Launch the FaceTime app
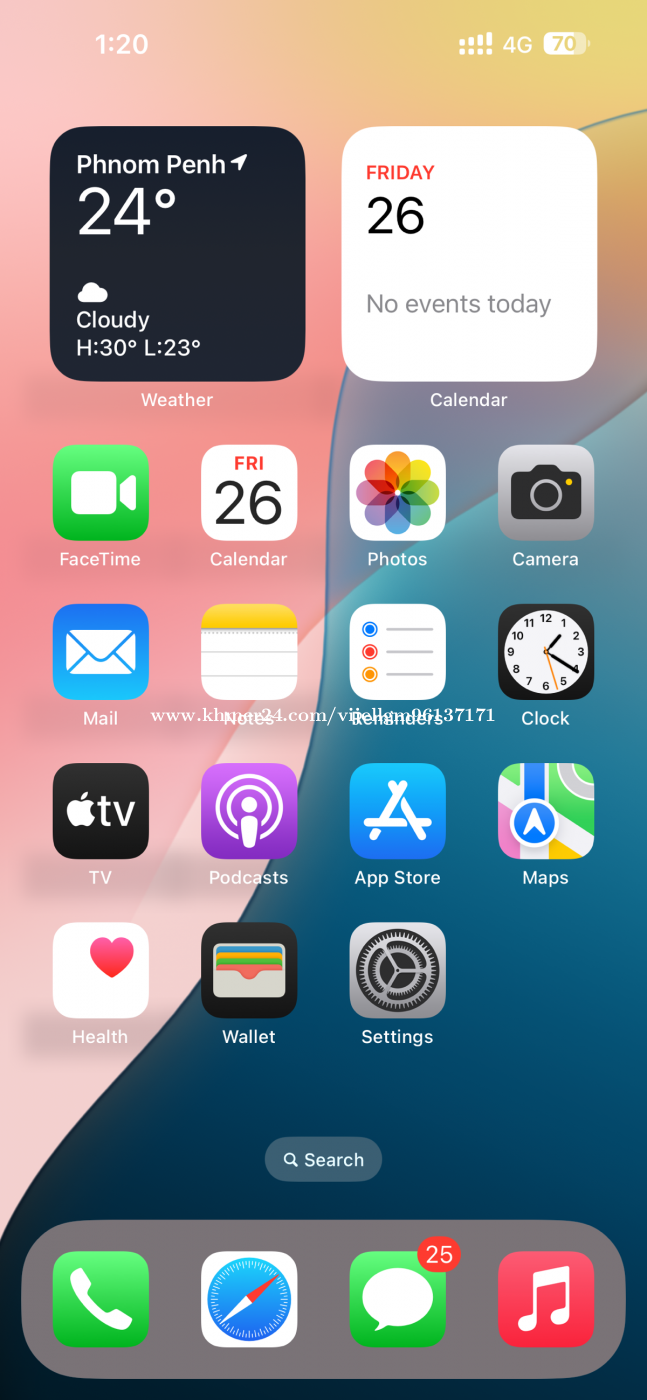647x1400 pixels. (100, 493)
